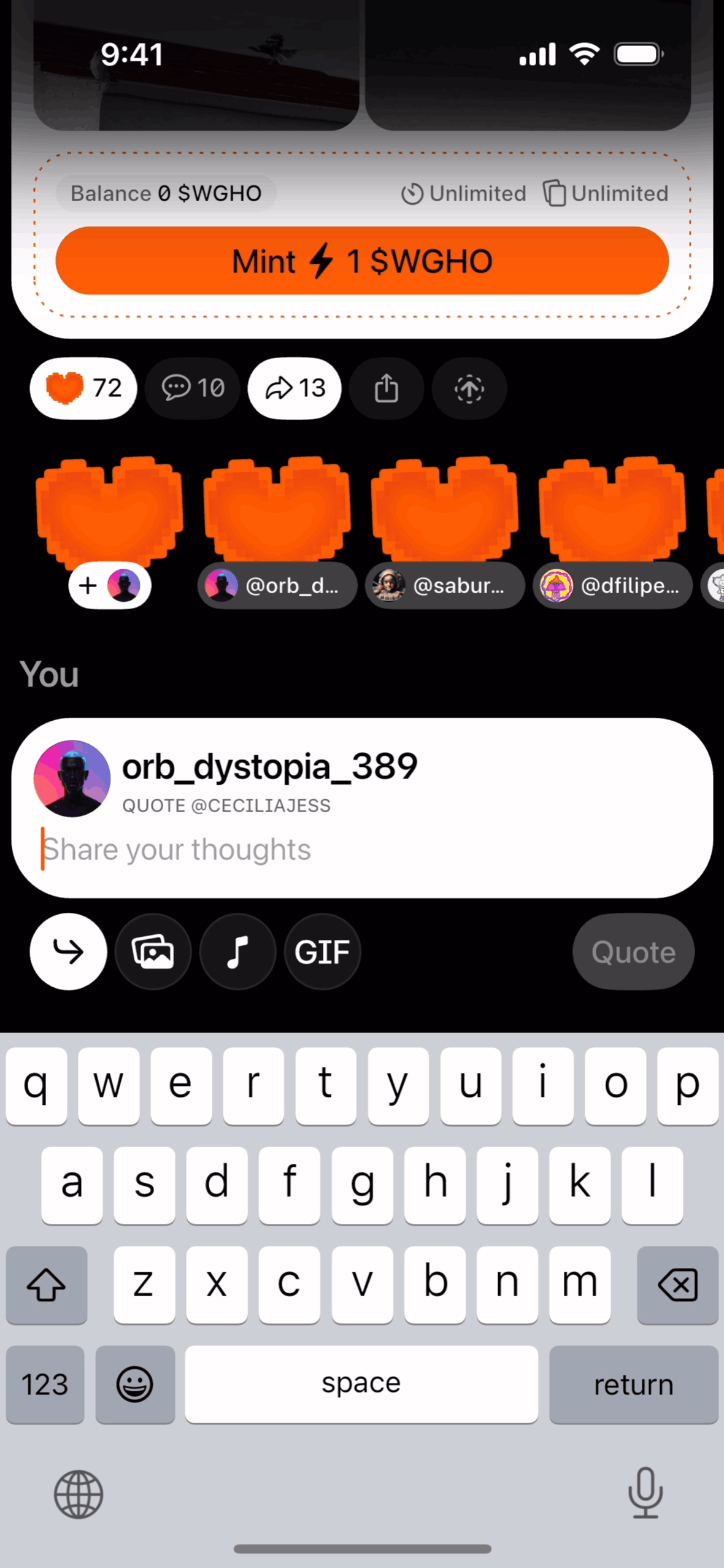Mint for 1 $WGHO

pos(362,261)
